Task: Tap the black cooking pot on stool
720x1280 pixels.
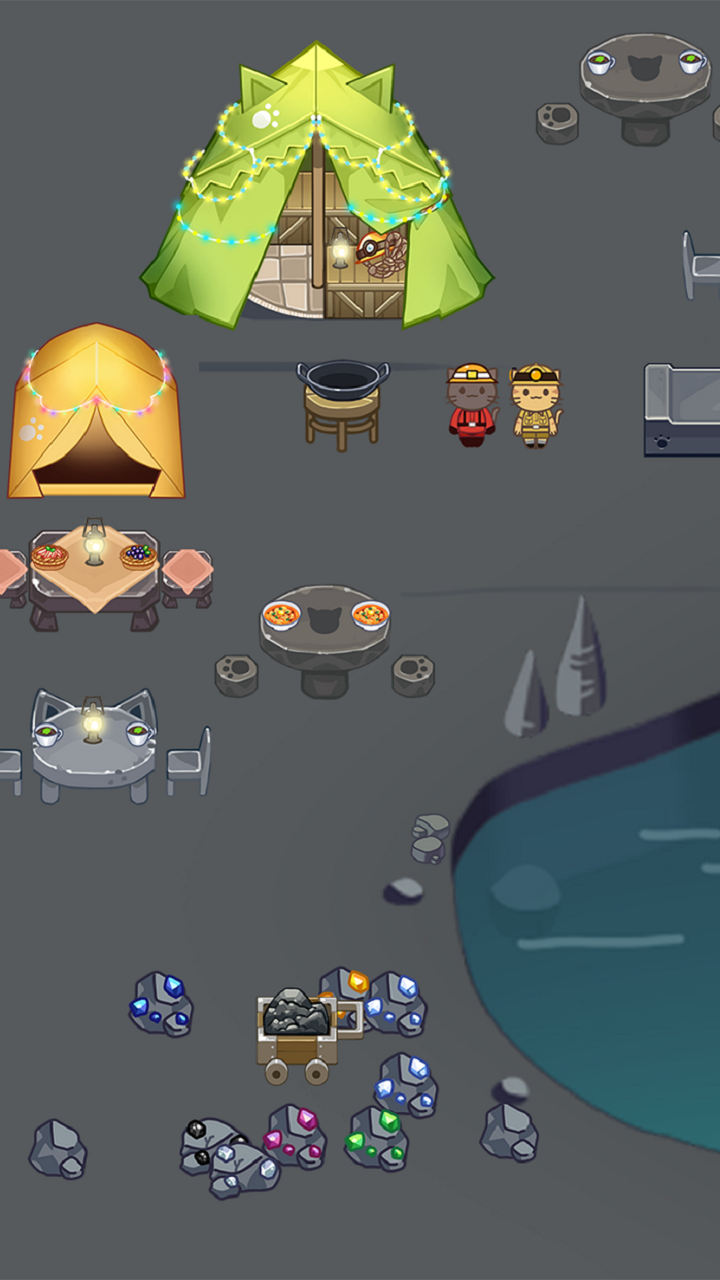Action: tap(343, 401)
